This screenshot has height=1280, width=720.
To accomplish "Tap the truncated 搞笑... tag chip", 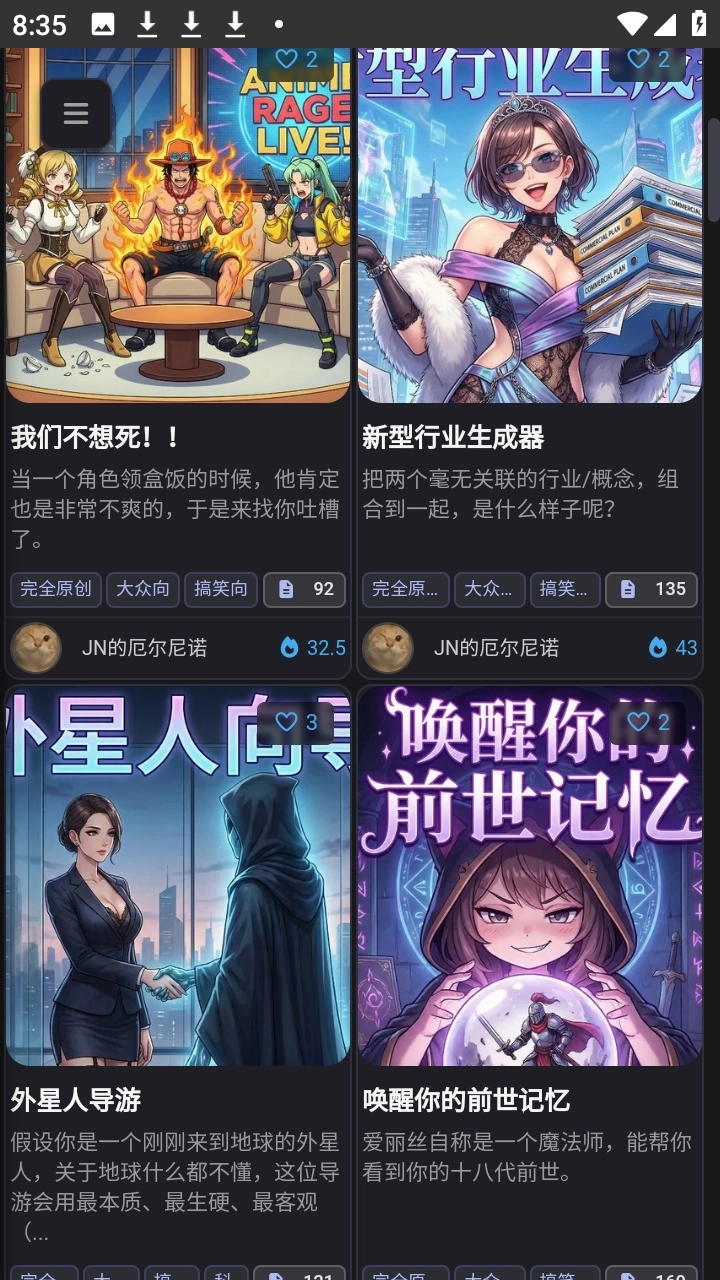I will (565, 590).
